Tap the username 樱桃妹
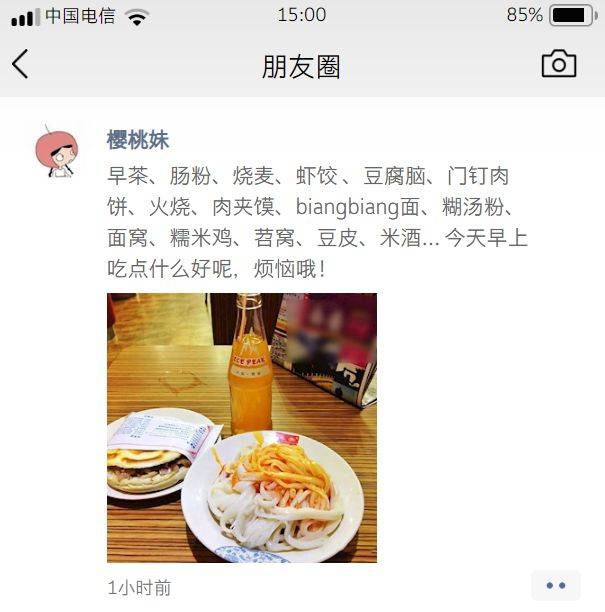This screenshot has height=612, width=605. pos(138,140)
